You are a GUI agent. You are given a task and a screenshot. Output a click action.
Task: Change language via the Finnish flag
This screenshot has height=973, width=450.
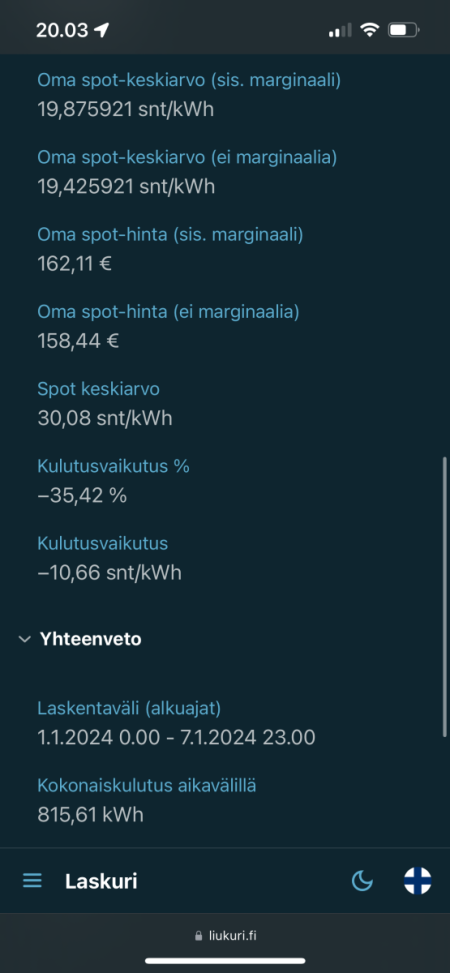coord(418,881)
